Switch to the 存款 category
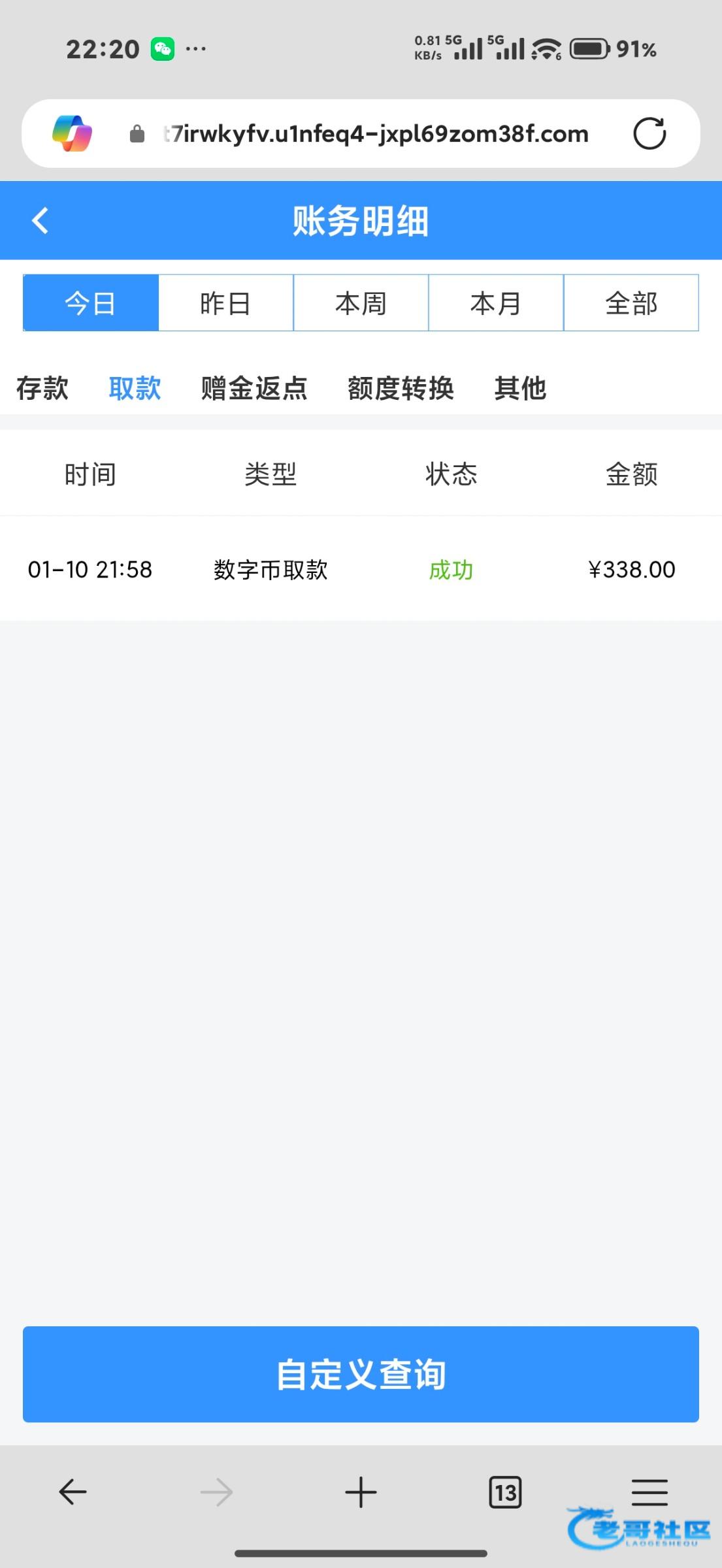Viewport: 722px width, 1568px height. [42, 388]
